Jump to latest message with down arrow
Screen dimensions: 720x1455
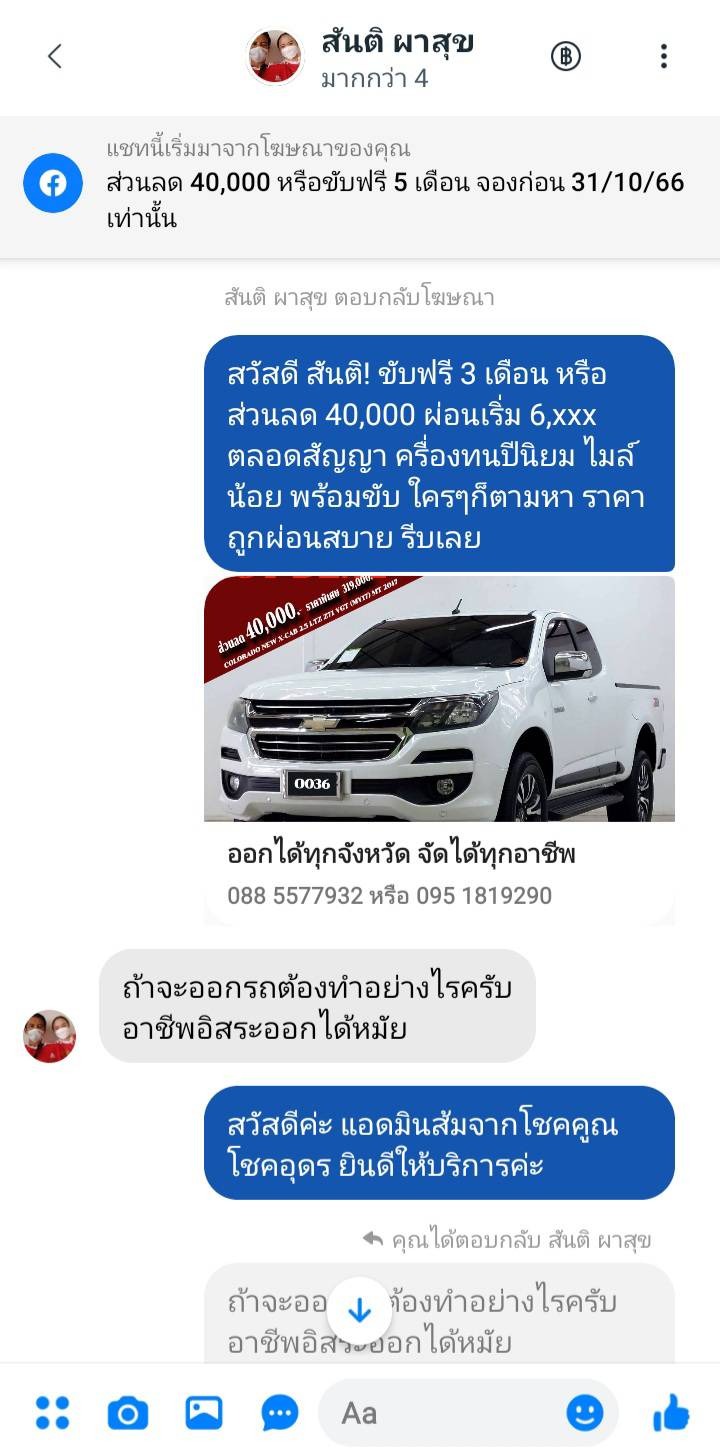pyautogui.click(x=359, y=1311)
